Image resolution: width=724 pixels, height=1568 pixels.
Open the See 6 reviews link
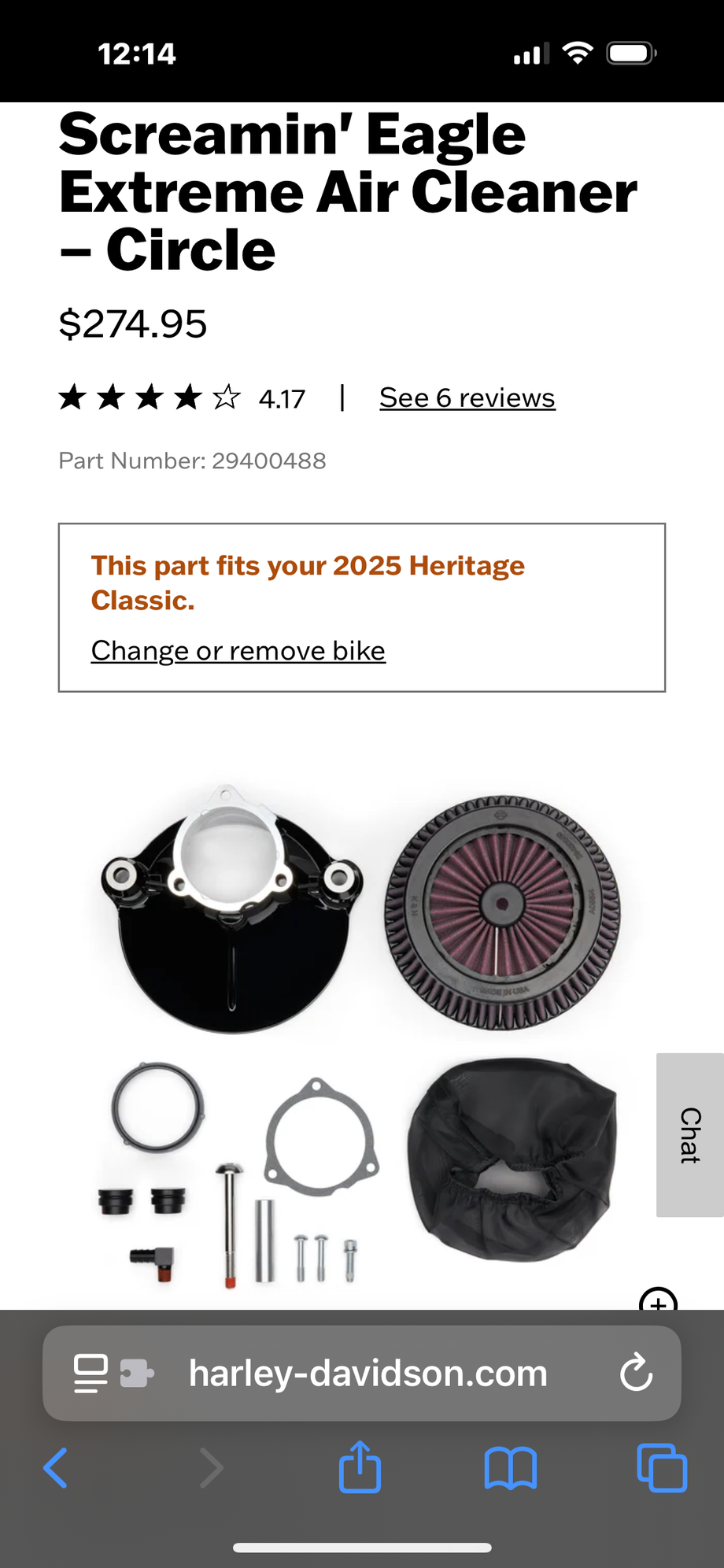(x=467, y=398)
